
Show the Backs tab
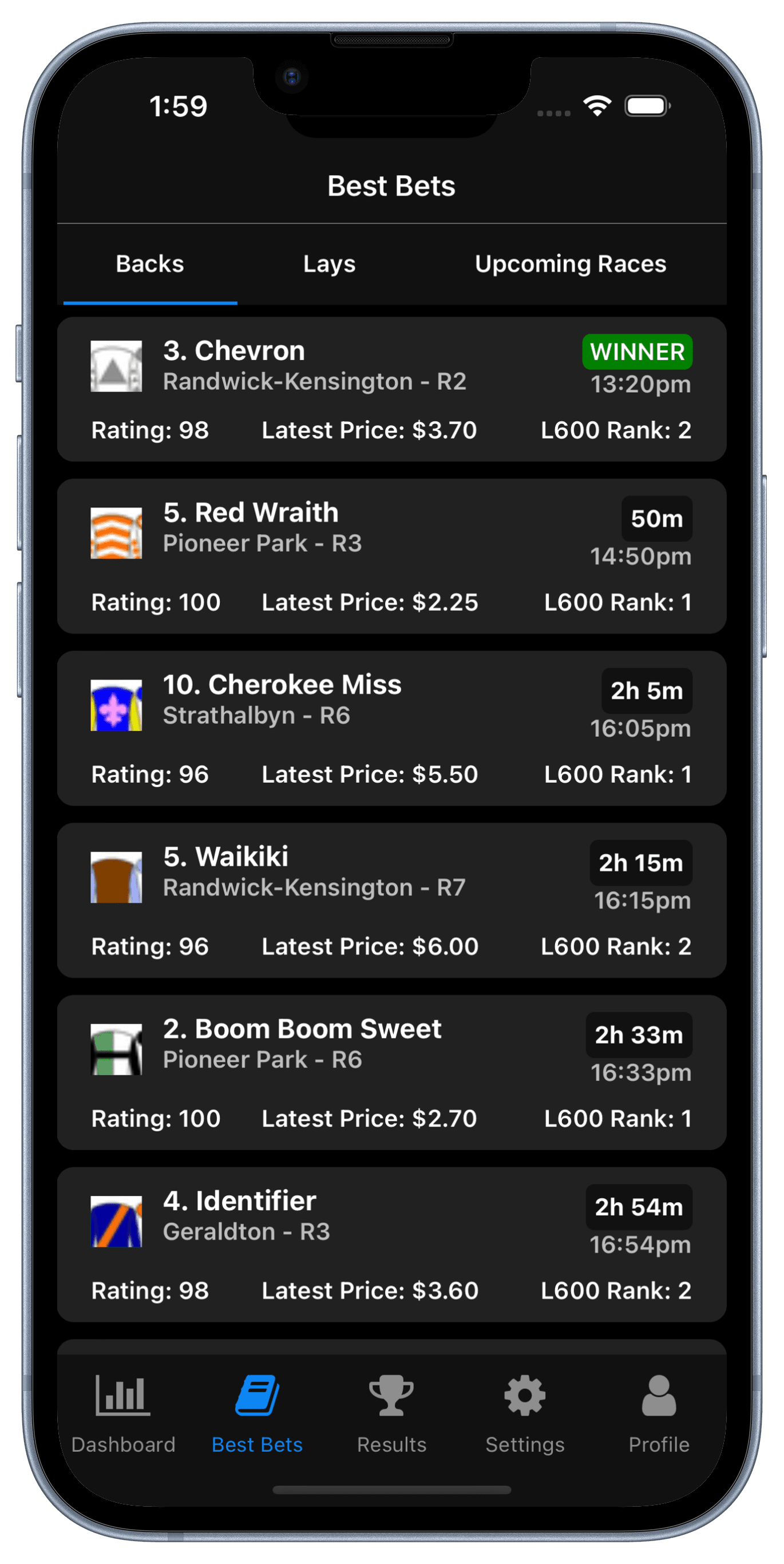(x=150, y=264)
